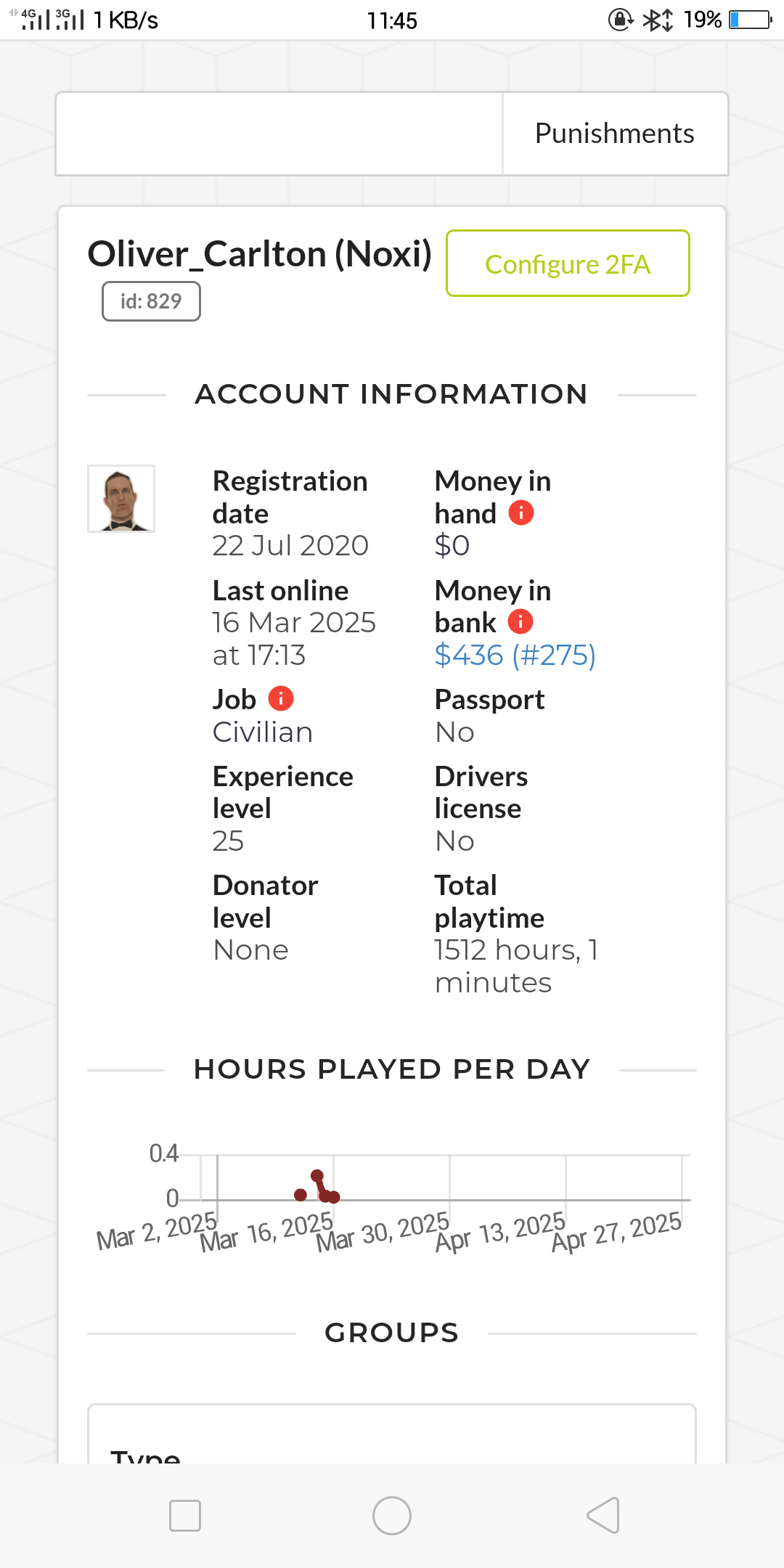Open the Punishments tab
The width and height of the screenshot is (784, 1568).
(615, 134)
